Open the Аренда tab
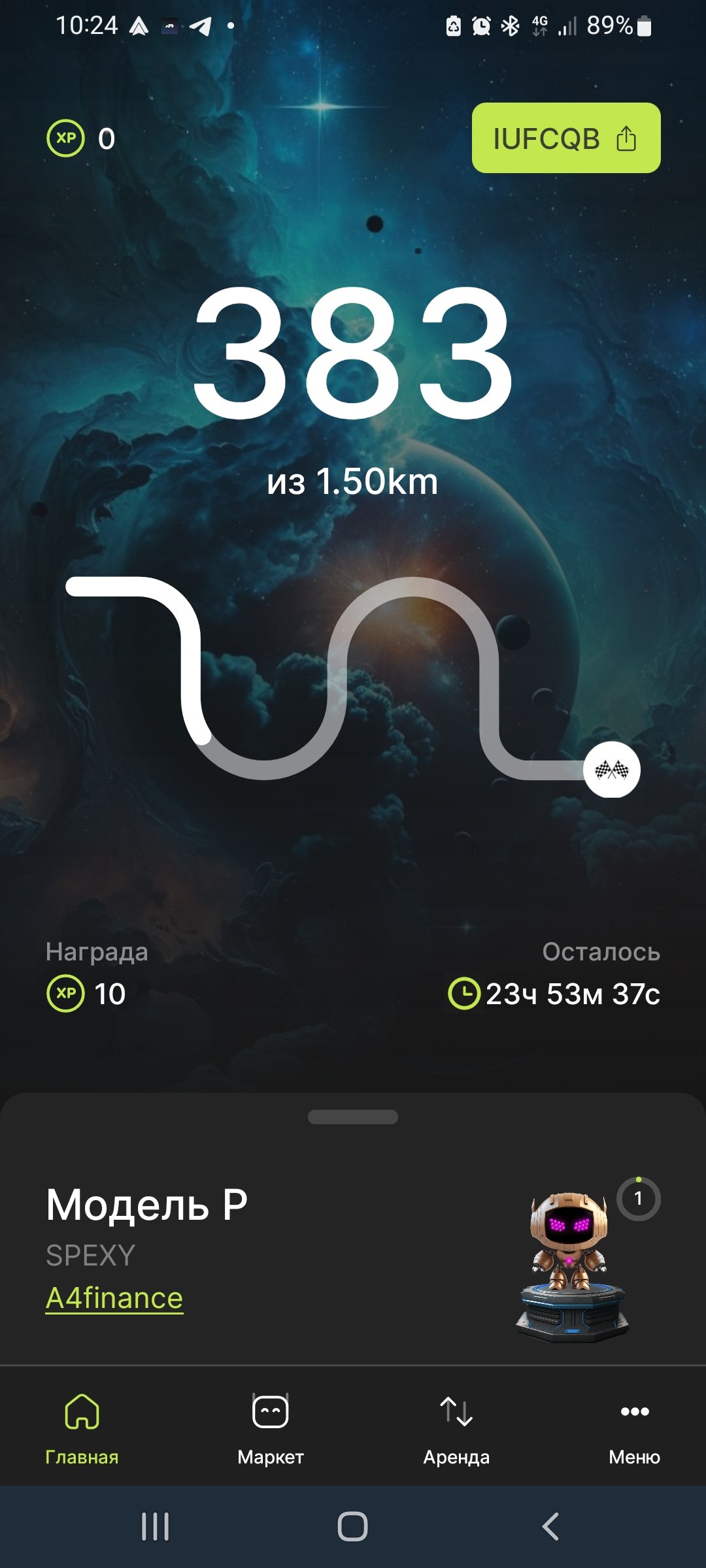Image resolution: width=706 pixels, height=1568 pixels. point(456,1429)
